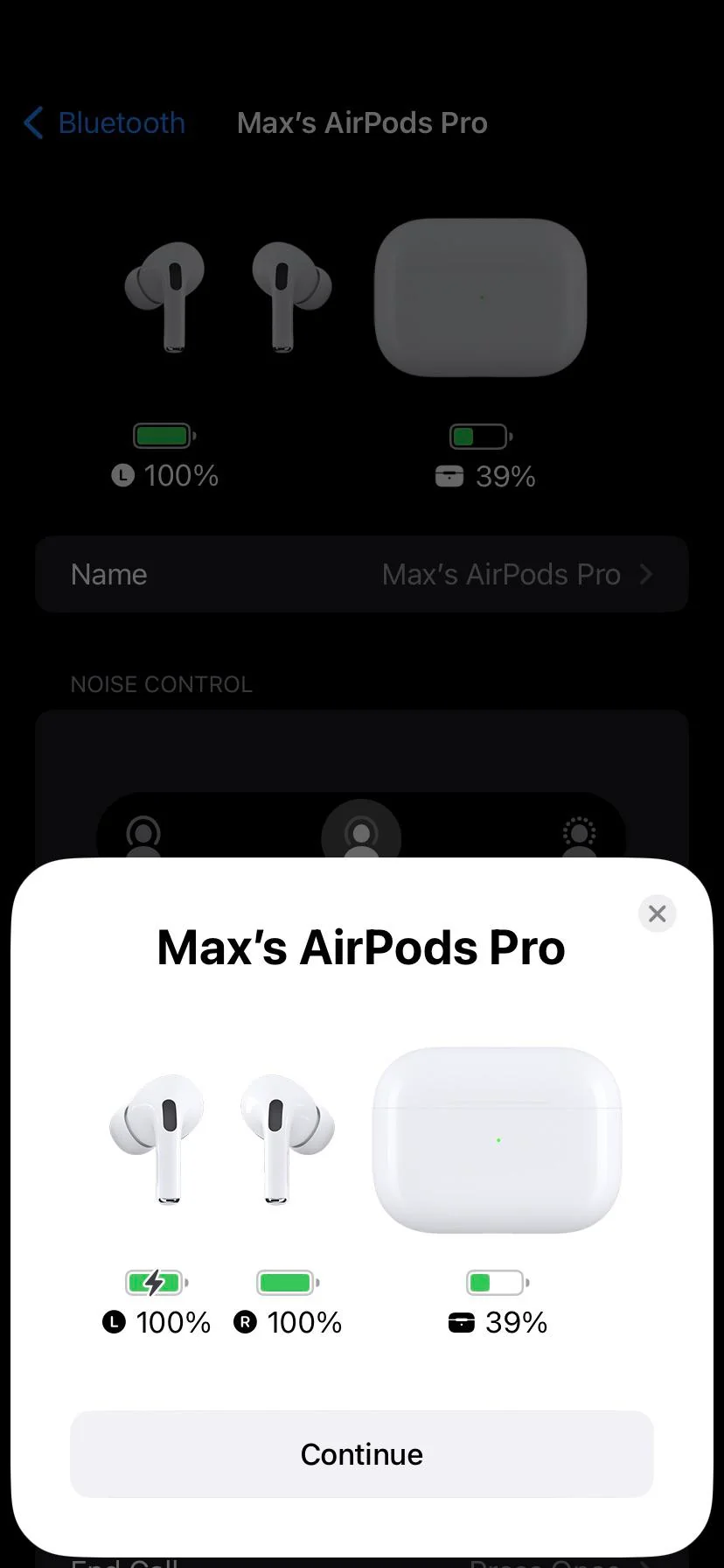The image size is (724, 1568).
Task: Dismiss the popup with the X button
Action: coord(658,913)
